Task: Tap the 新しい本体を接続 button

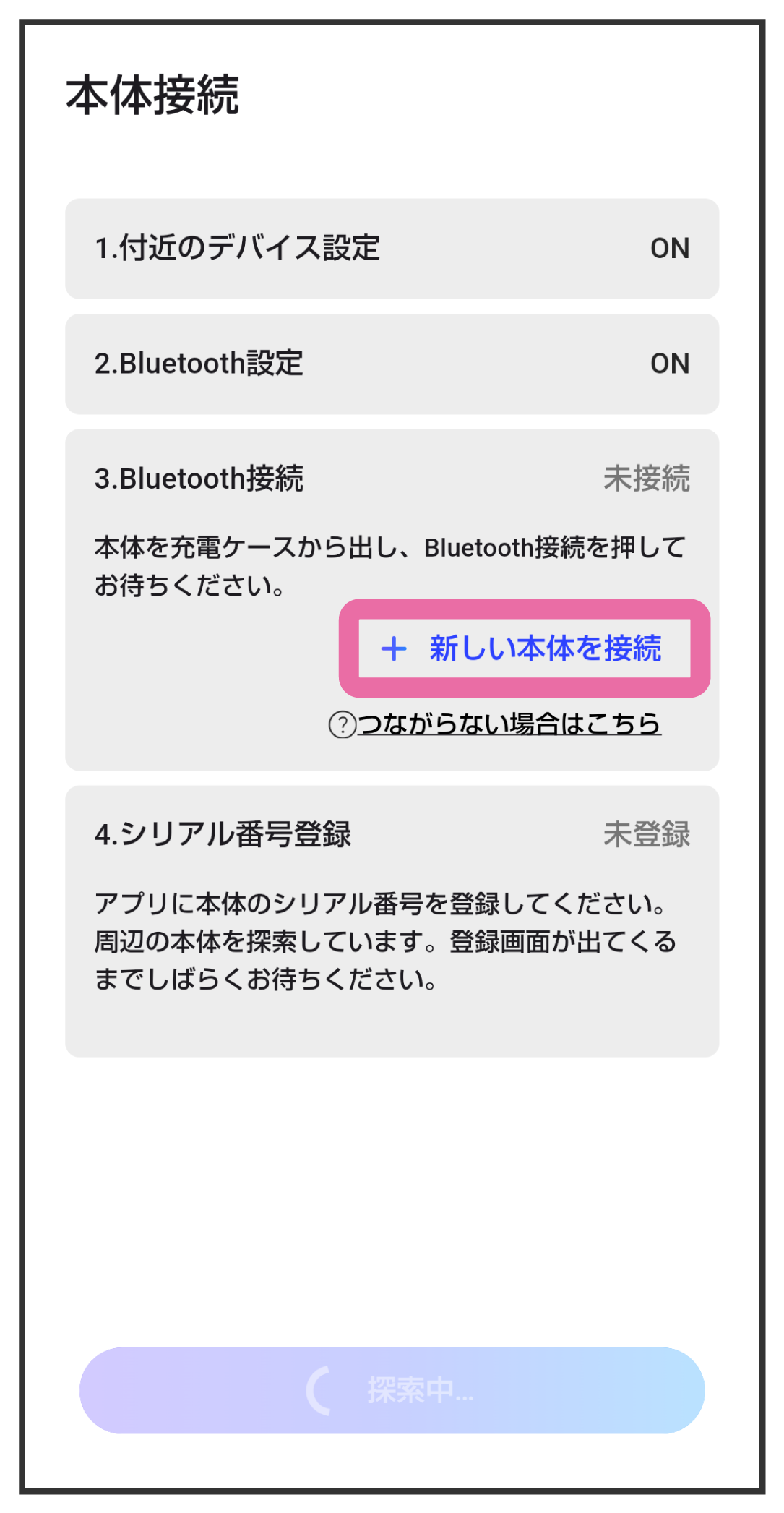Action: 525,648
